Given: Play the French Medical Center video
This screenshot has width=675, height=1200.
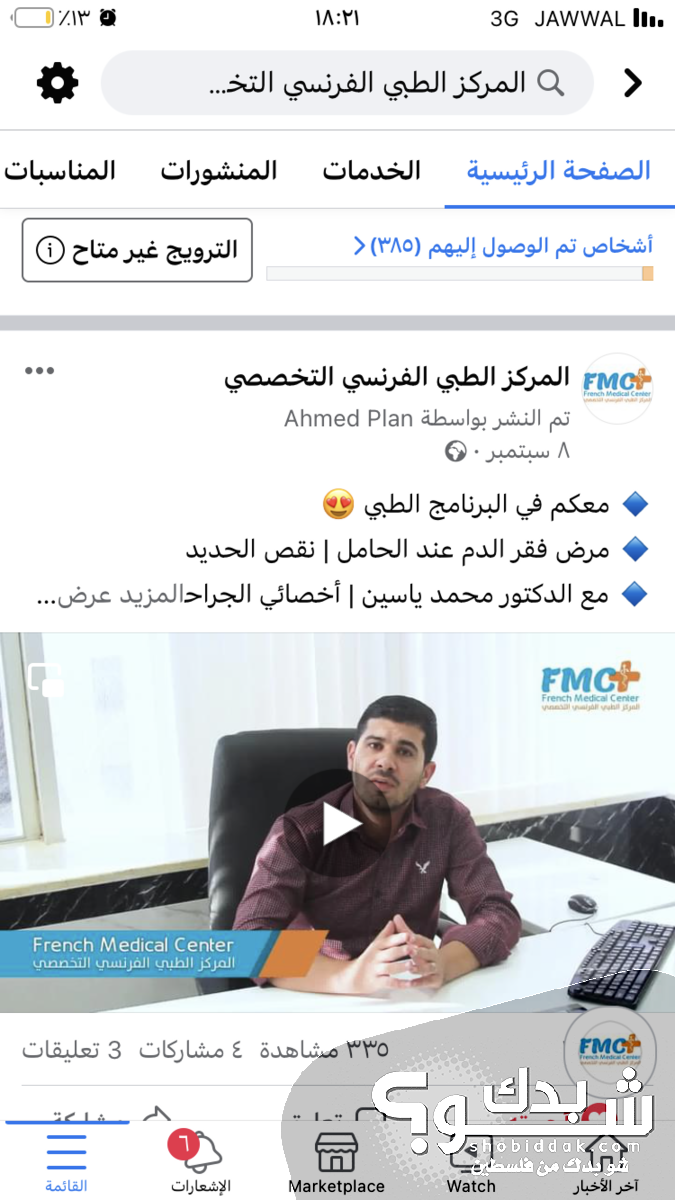Looking at the screenshot, I should click(x=338, y=823).
